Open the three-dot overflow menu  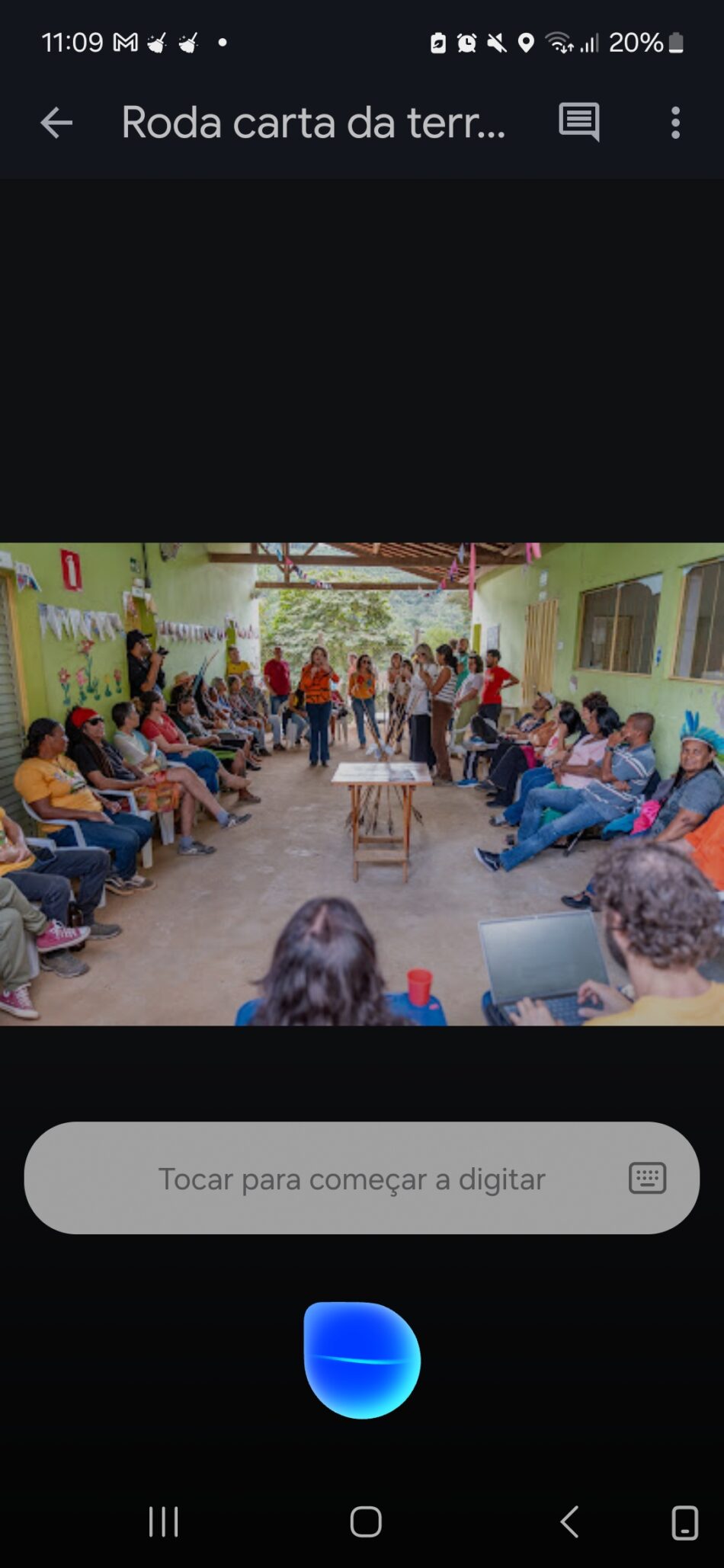pos(675,123)
